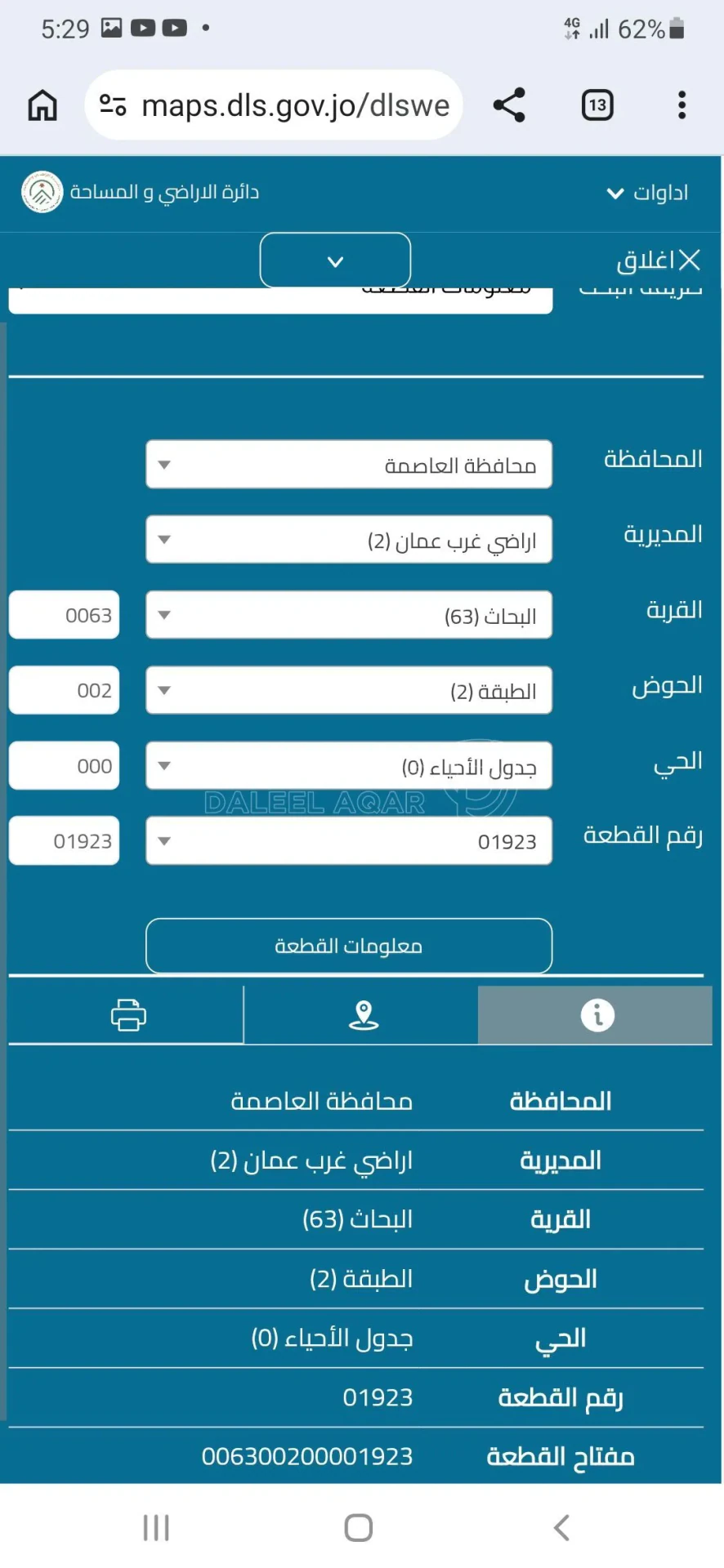Go to the browser home page
724x1568 pixels.
(42, 105)
